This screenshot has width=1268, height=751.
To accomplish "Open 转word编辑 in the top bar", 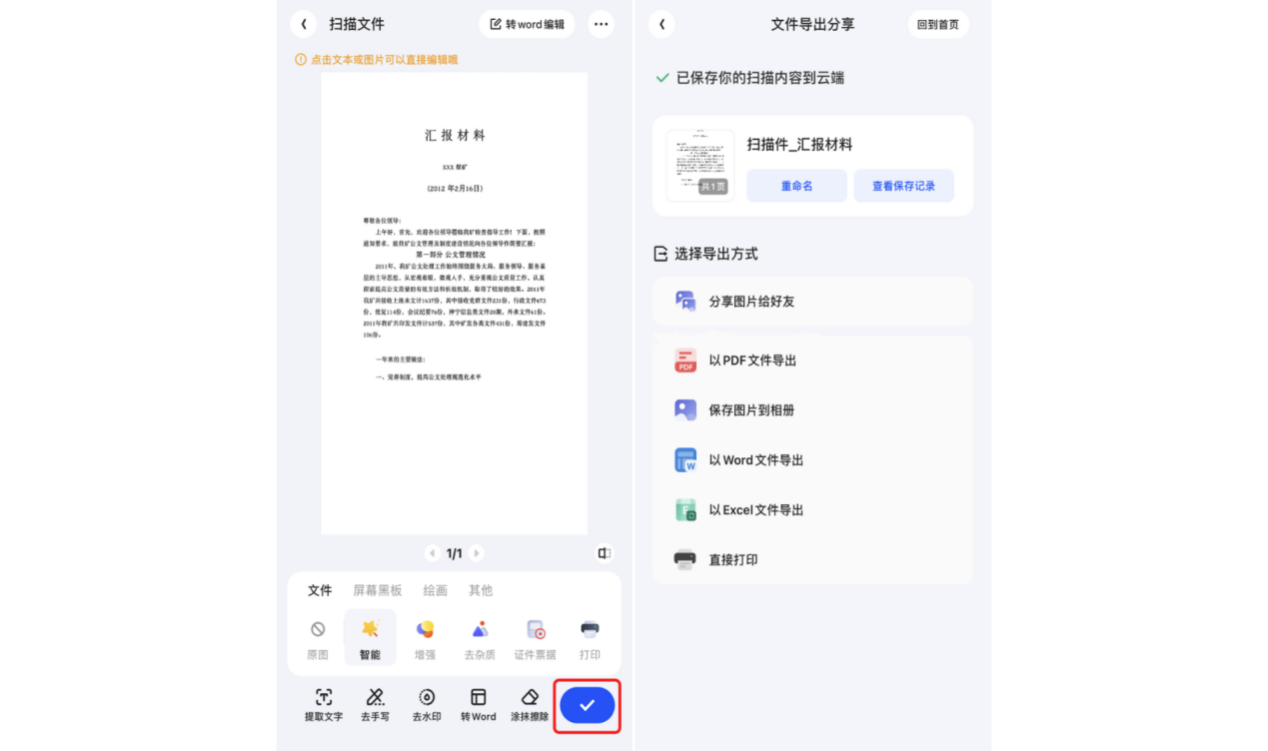I will pos(527,24).
